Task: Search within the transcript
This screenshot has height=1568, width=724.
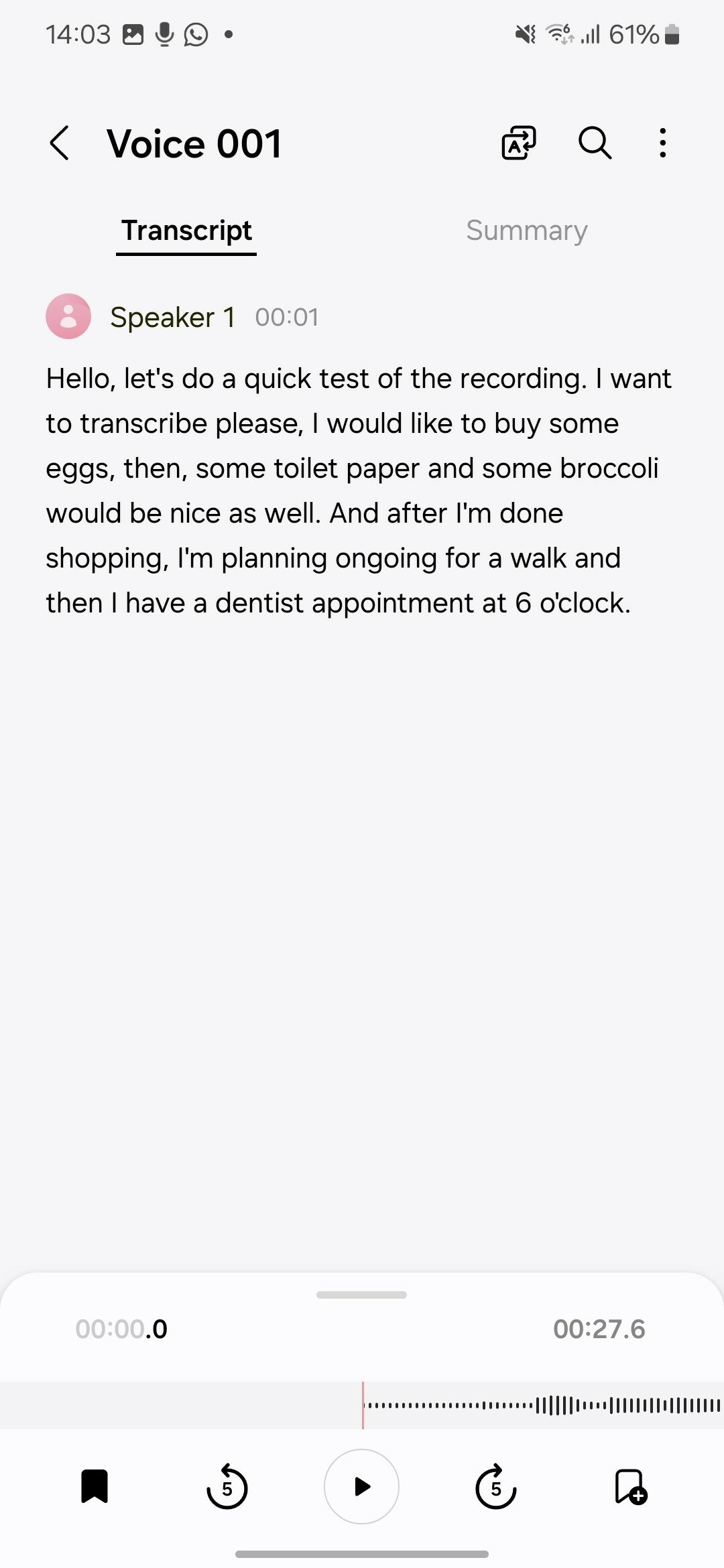Action: 595,143
